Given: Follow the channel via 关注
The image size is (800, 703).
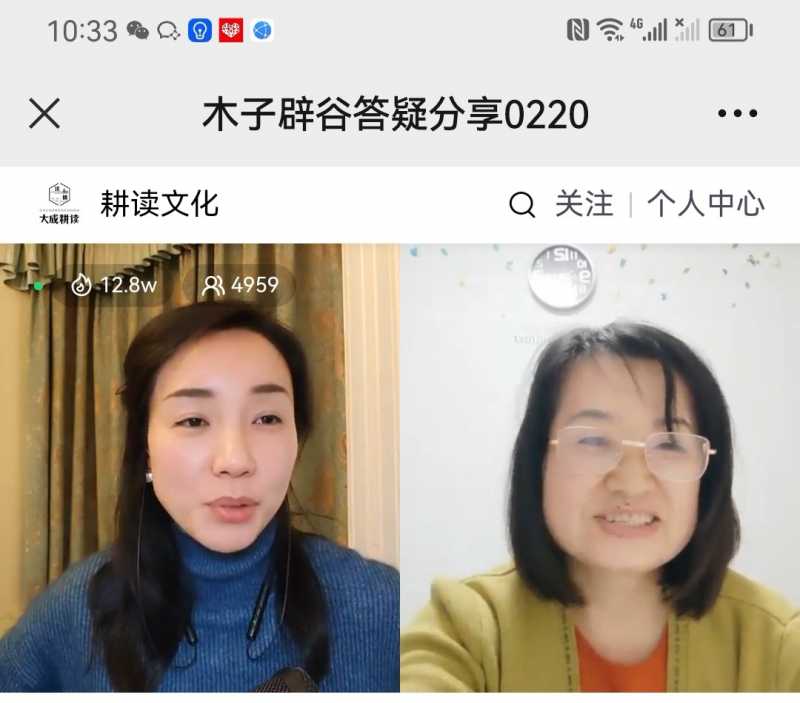Looking at the screenshot, I should pyautogui.click(x=584, y=204).
